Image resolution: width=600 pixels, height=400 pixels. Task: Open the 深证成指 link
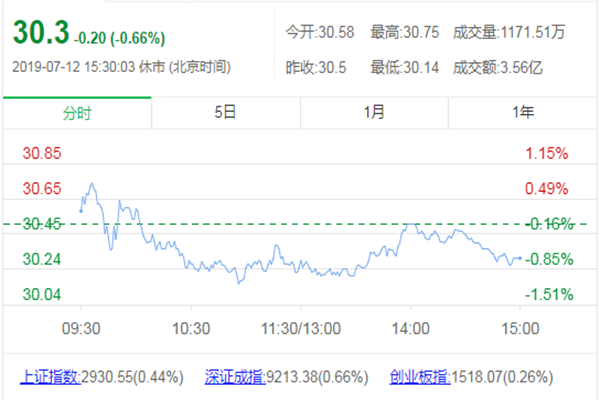(233, 378)
